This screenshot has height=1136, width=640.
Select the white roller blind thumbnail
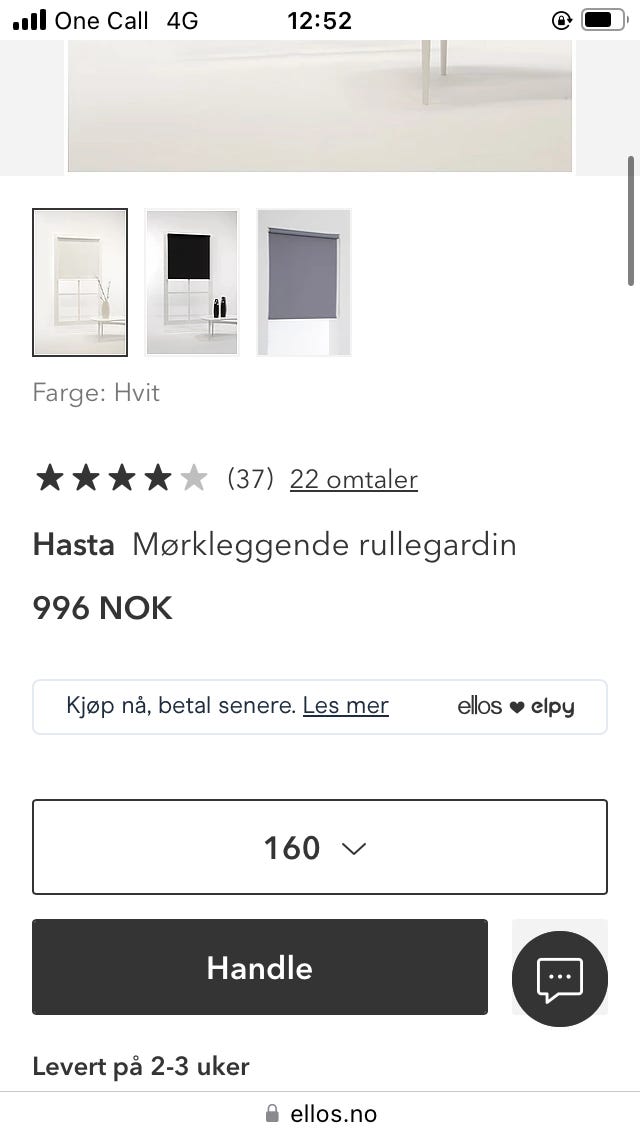point(80,282)
